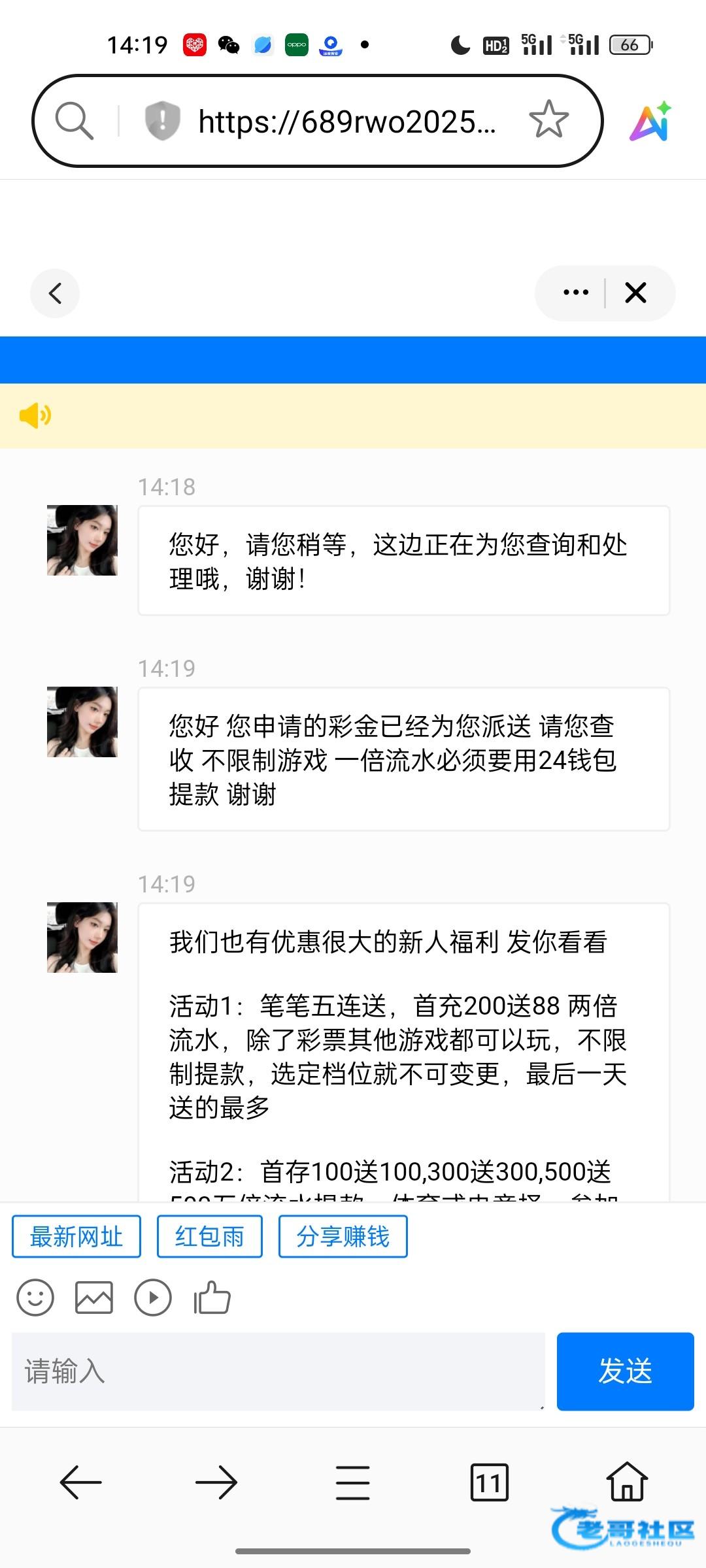The height and width of the screenshot is (1568, 706).
Task: Open the browser hamburger menu
Action: pyautogui.click(x=353, y=1482)
